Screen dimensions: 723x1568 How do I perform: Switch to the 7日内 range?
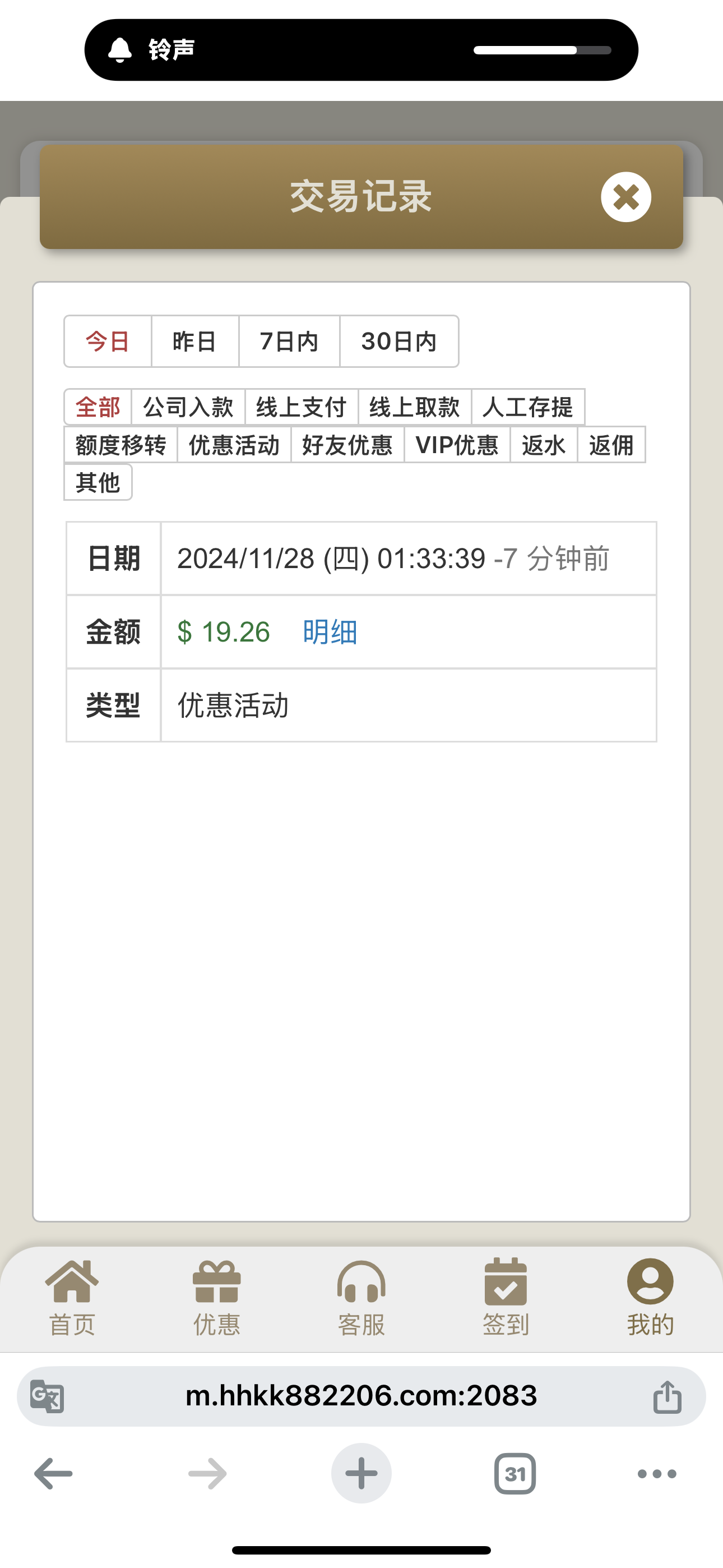pos(289,342)
